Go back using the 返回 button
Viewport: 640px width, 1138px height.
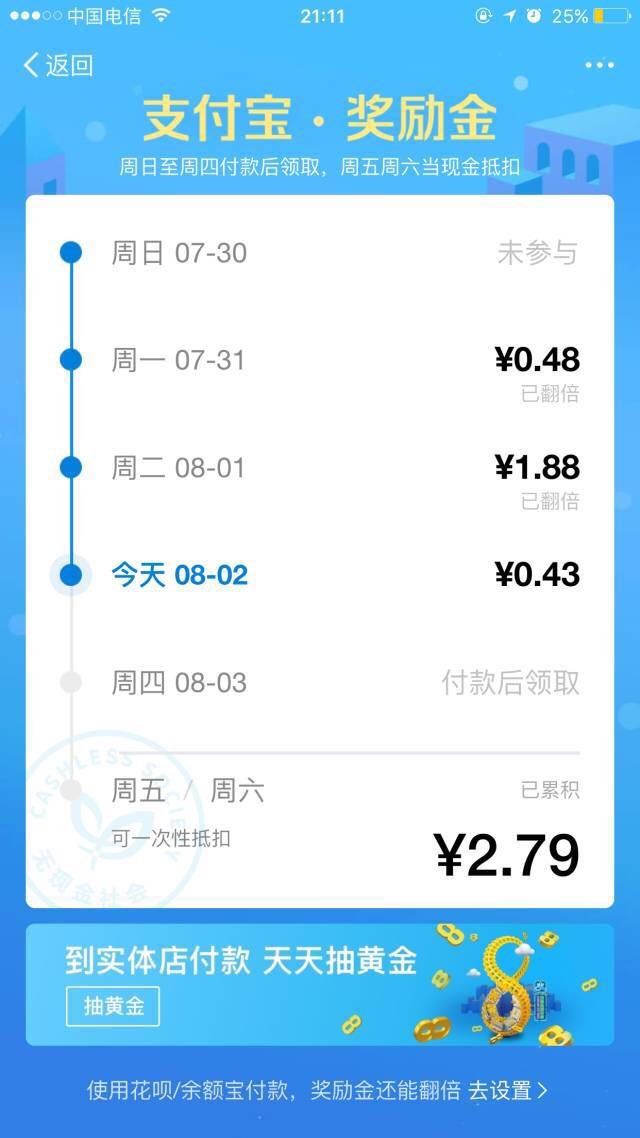pos(58,66)
